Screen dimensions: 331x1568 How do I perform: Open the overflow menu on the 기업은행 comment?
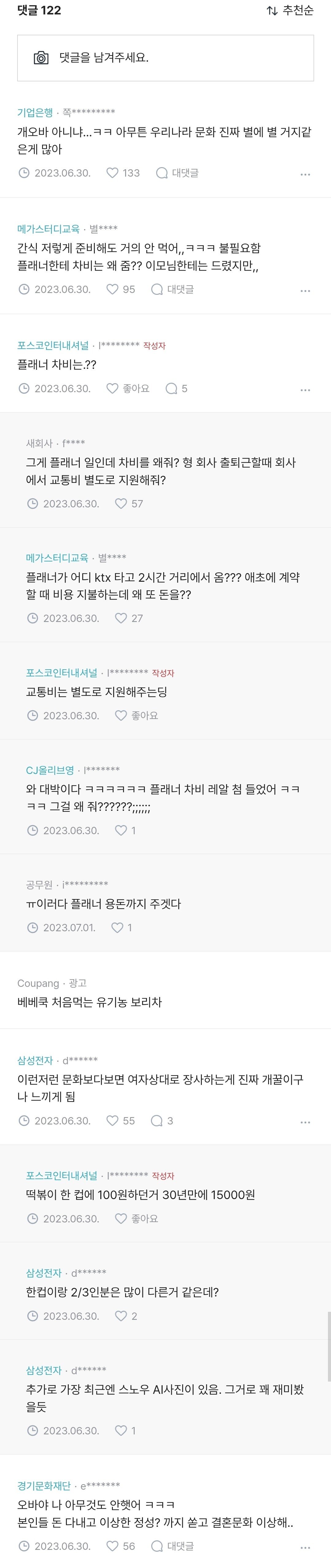306,174
